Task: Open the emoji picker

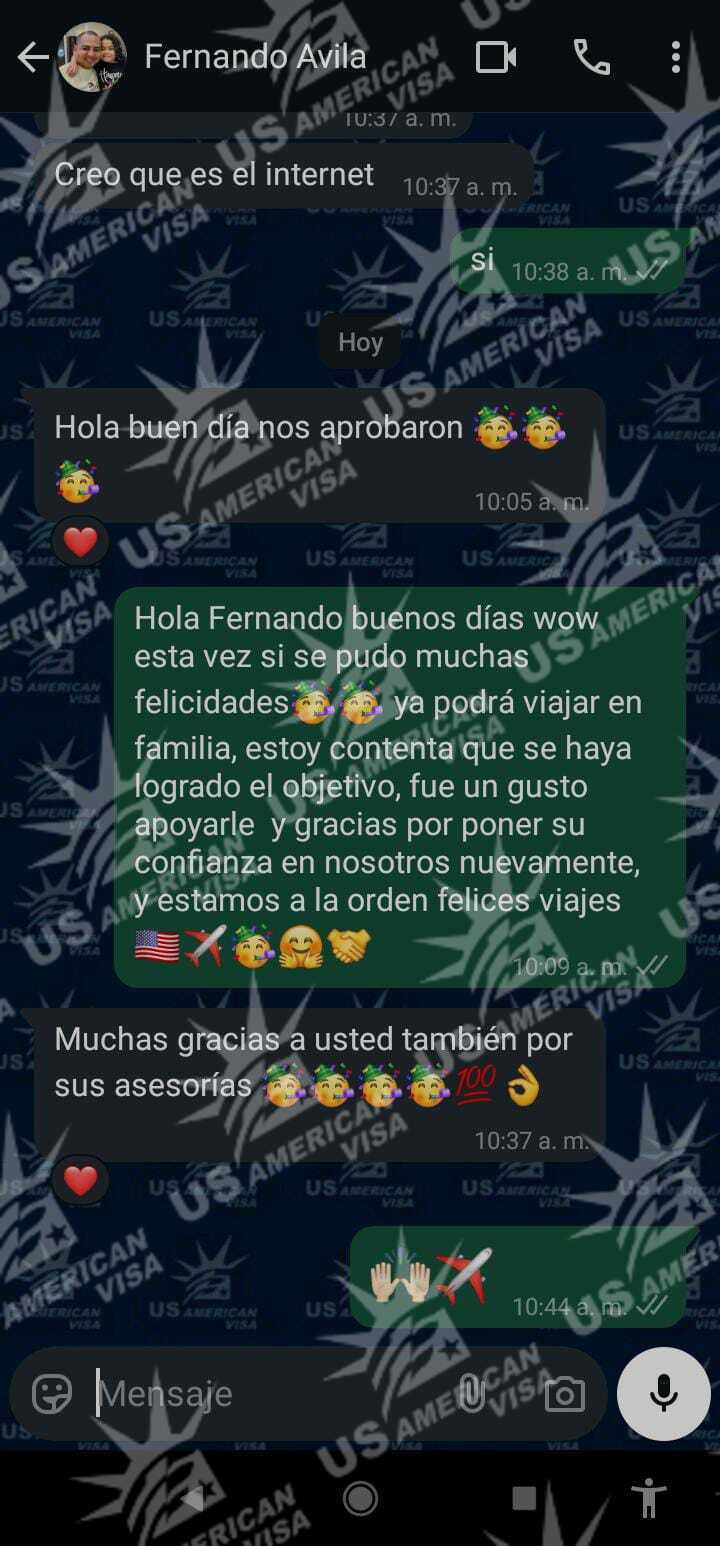Action: pyautogui.click(x=52, y=1393)
